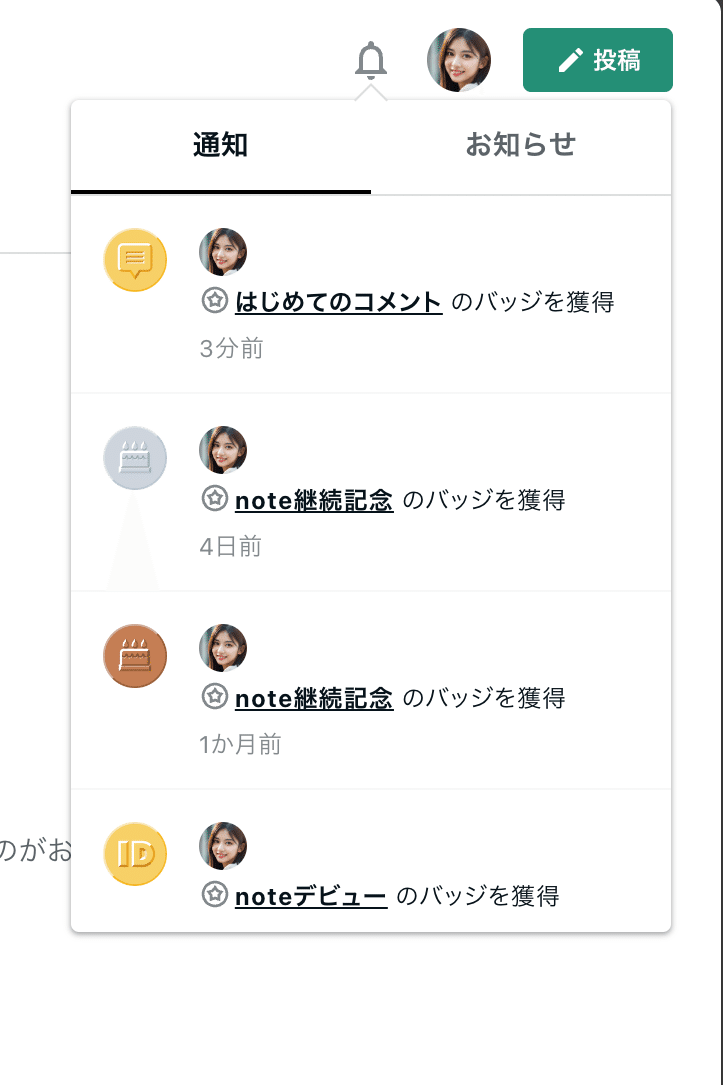Tap the notifications bell icon
This screenshot has width=723, height=1085.
point(371,61)
